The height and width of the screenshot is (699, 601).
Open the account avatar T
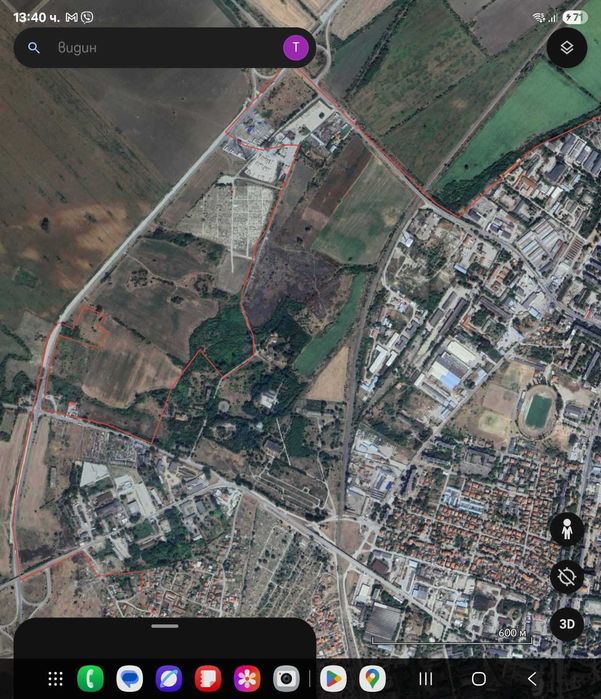(295, 47)
